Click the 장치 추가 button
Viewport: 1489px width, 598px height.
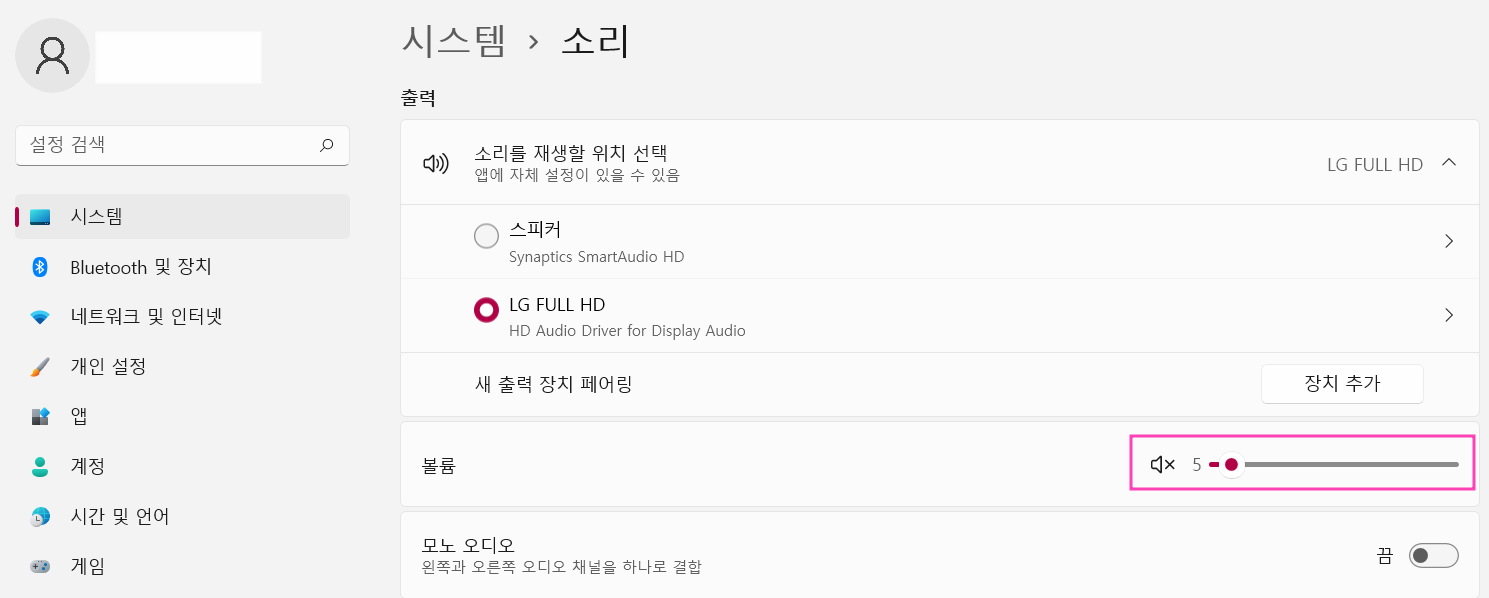[x=1341, y=384]
